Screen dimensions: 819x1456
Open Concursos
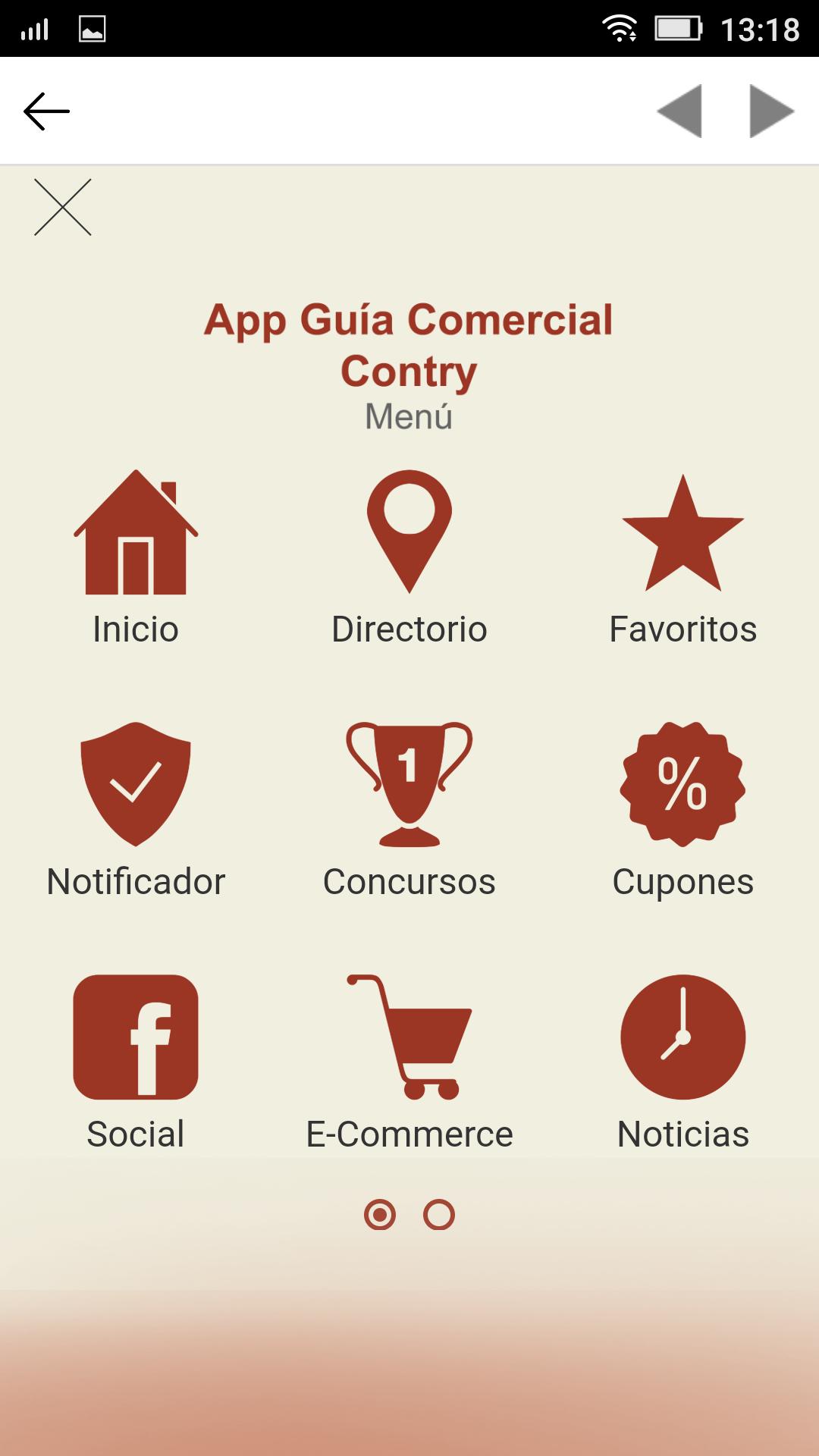tap(409, 811)
